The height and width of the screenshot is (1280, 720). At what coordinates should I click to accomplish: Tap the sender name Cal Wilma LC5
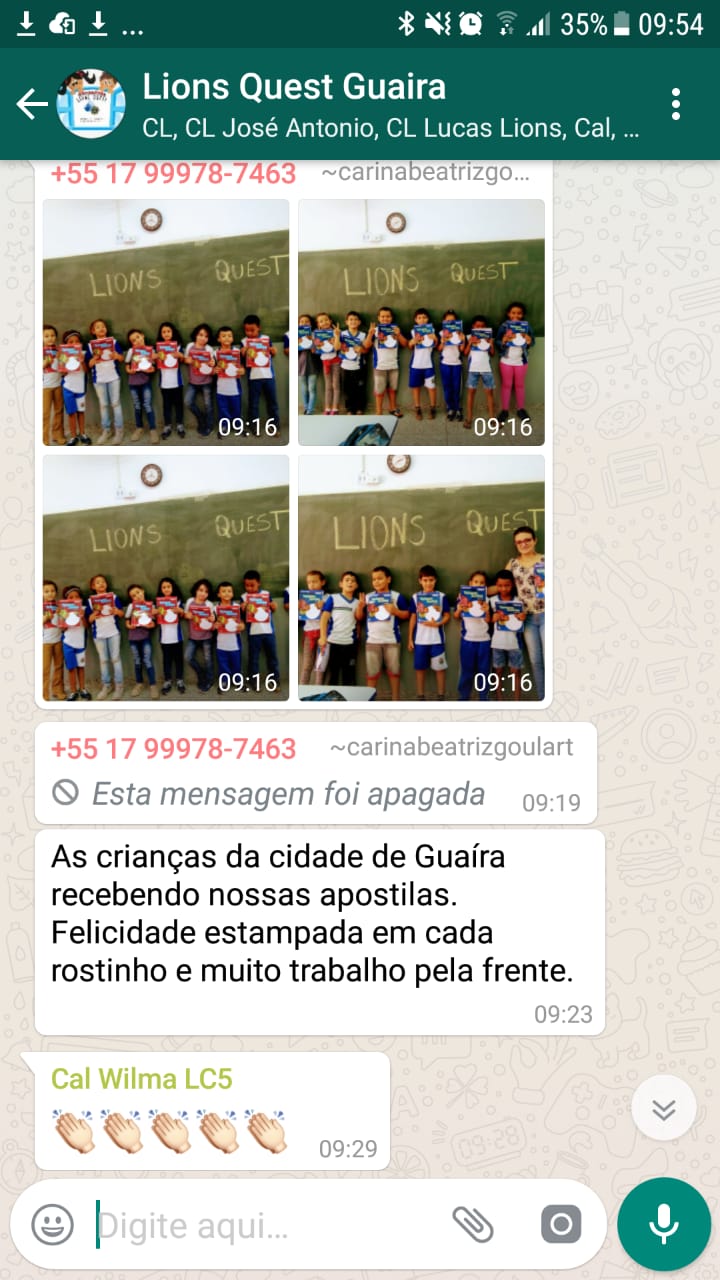[142, 1079]
